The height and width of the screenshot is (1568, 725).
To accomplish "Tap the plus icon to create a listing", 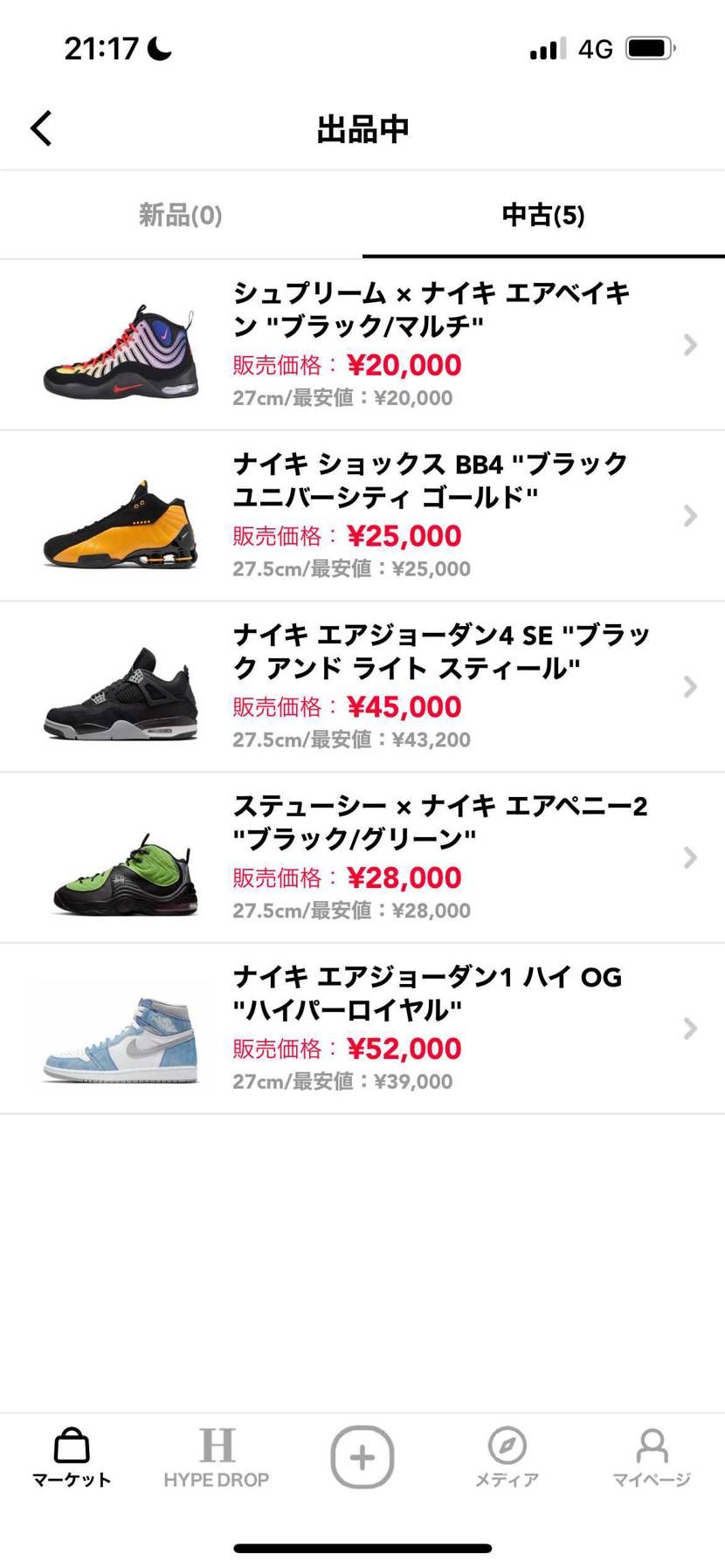I will click(x=362, y=1456).
